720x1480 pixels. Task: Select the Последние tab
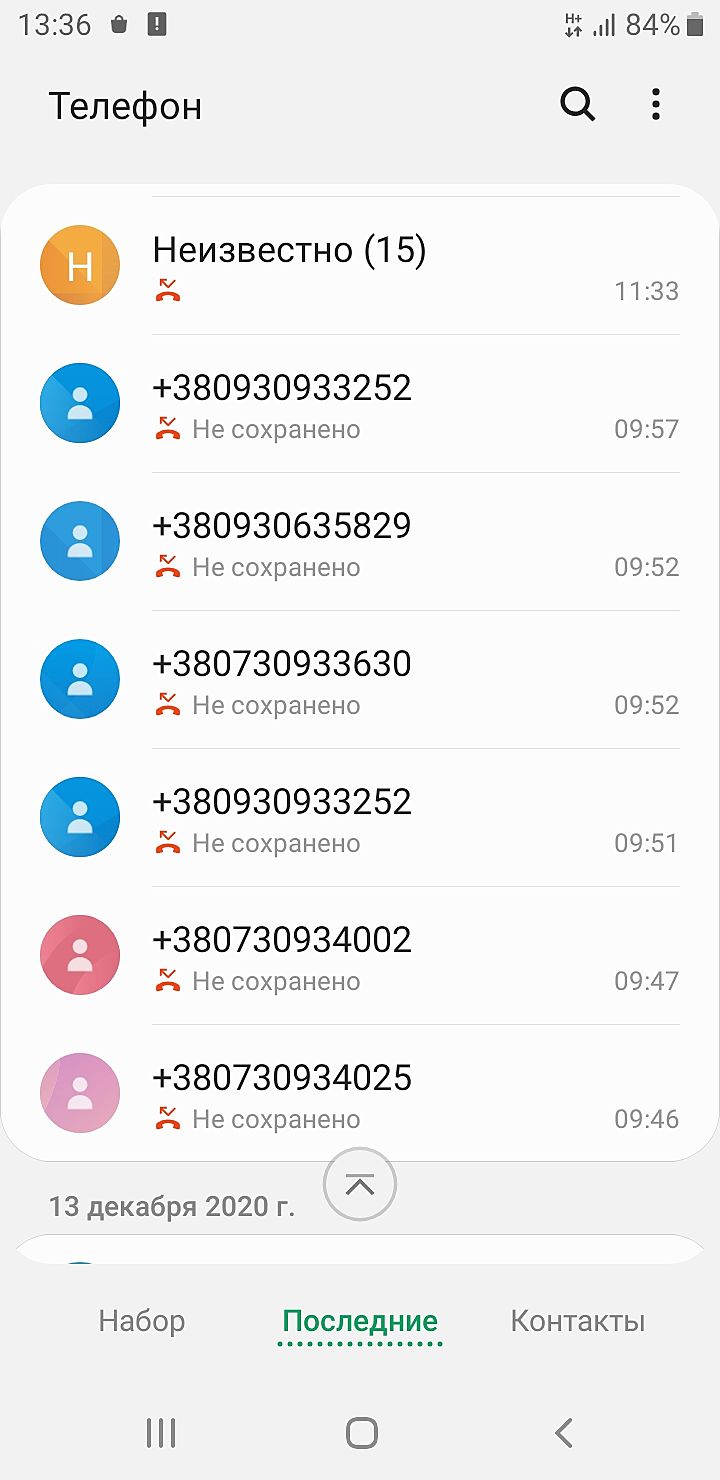pos(360,1321)
